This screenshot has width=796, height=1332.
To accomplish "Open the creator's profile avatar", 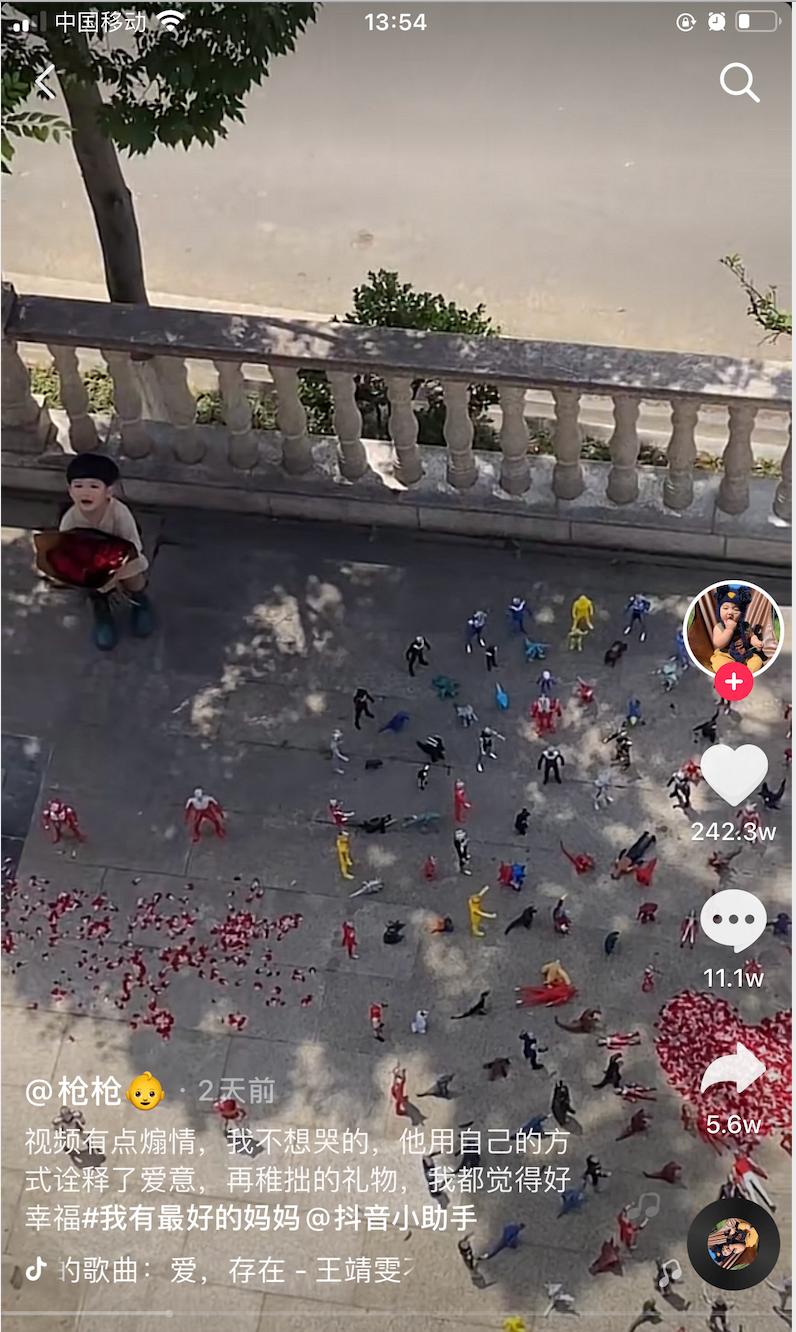I will [733, 629].
